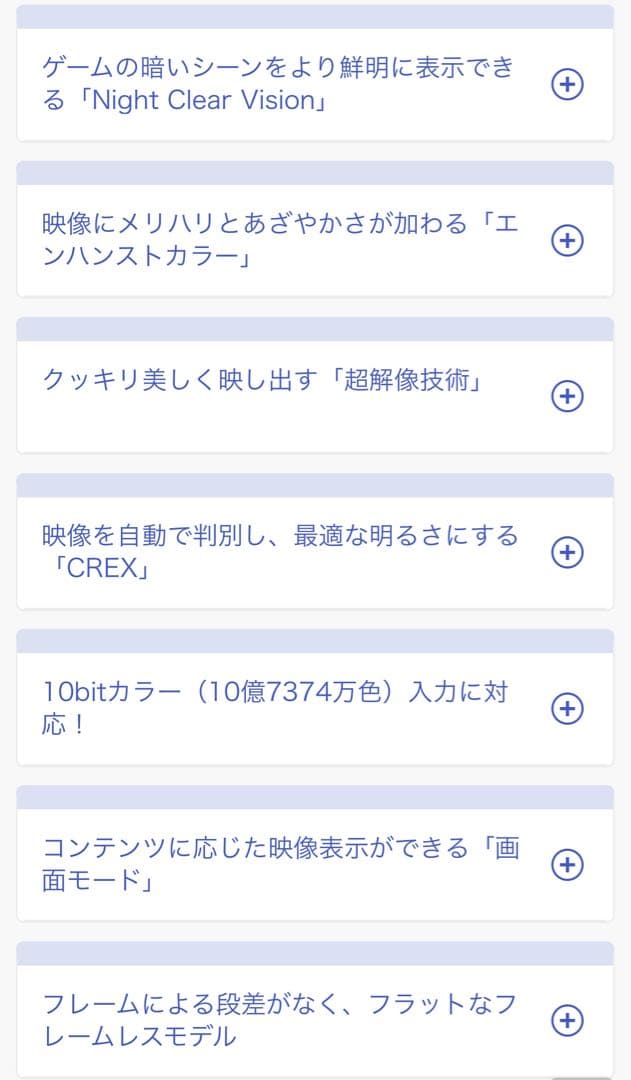Show details for 10bitカラー input
Viewport: 631px width, 1080px height.
[x=567, y=709]
